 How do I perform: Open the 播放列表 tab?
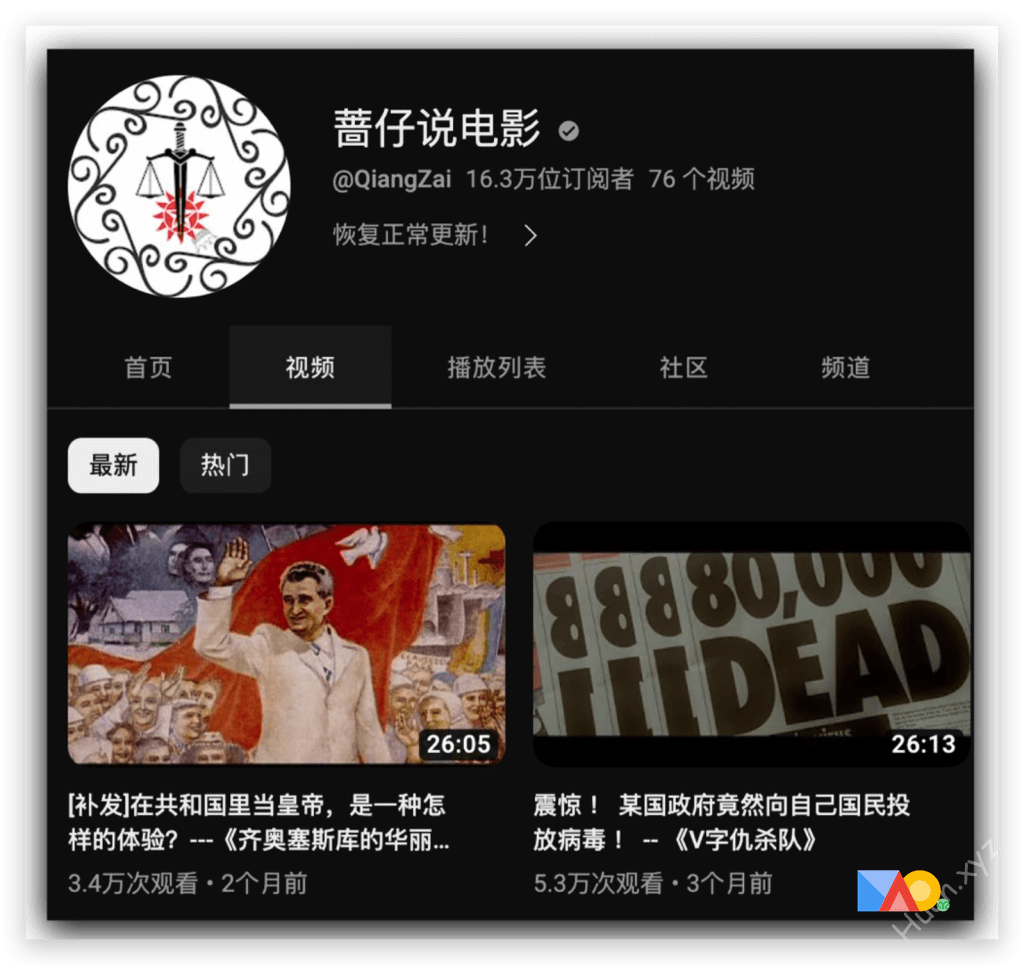point(496,367)
